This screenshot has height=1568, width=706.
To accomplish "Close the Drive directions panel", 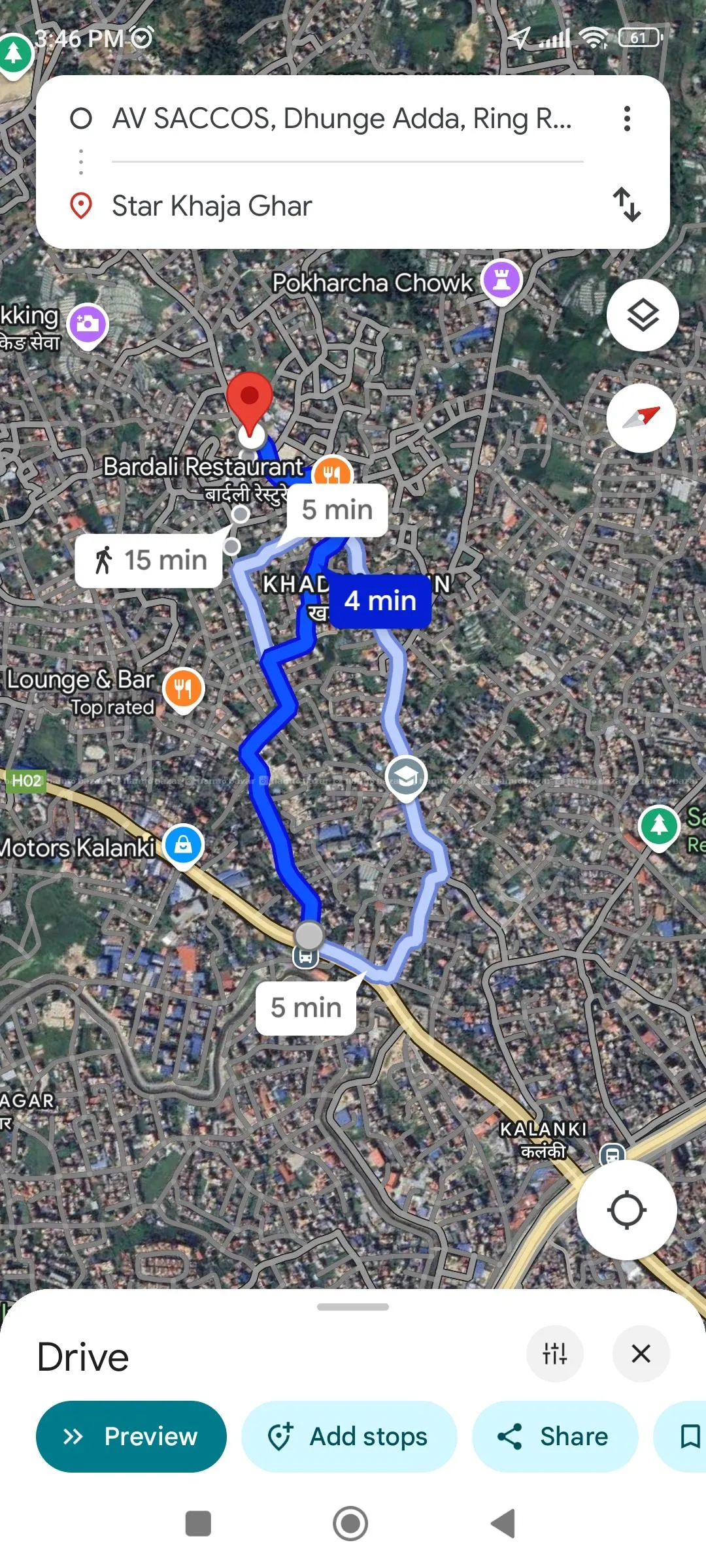I will click(641, 1354).
